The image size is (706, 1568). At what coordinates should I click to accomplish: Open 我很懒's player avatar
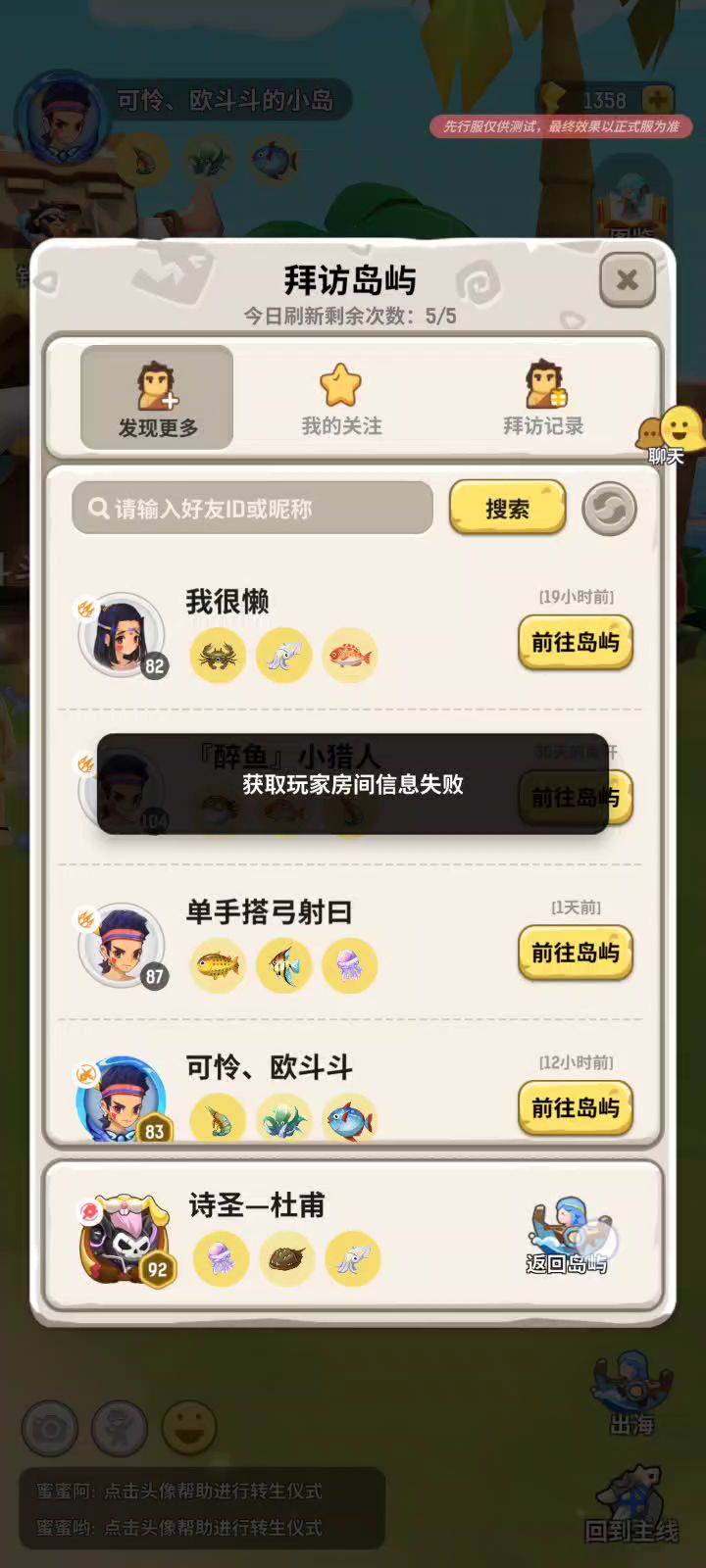[x=123, y=635]
